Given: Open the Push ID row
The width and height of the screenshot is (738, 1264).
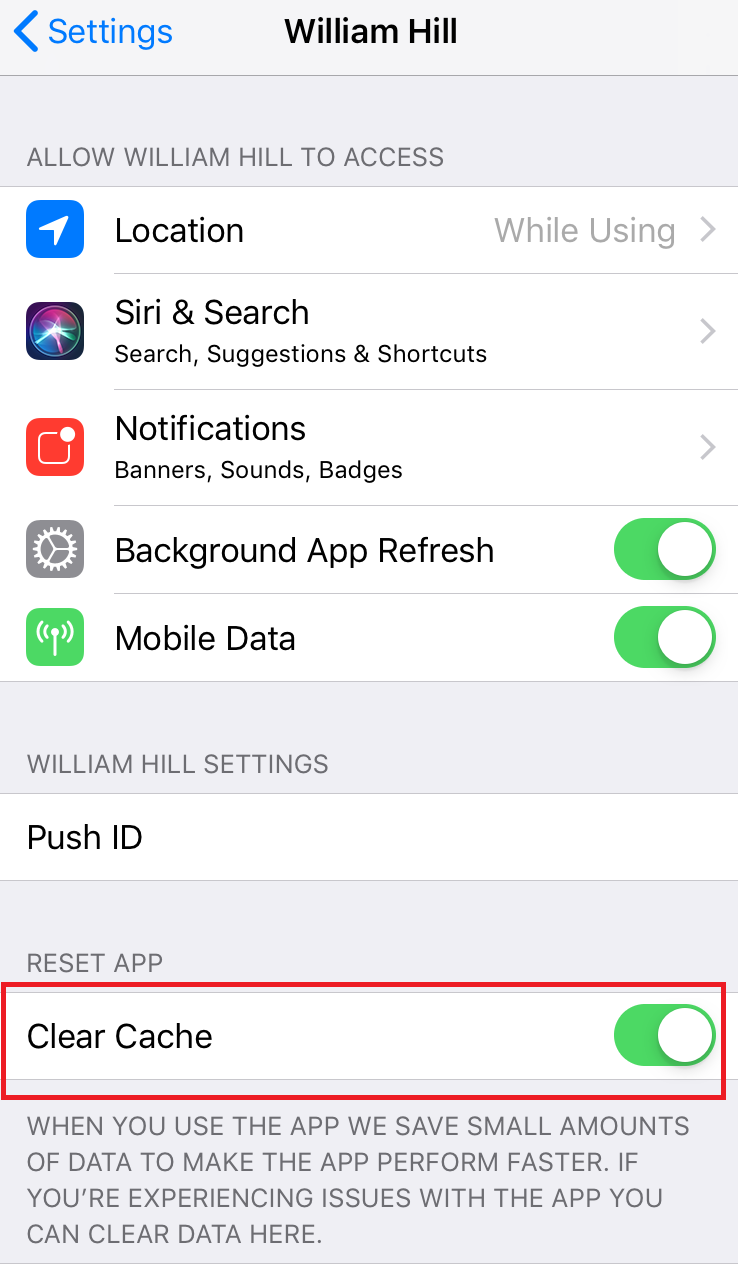Looking at the screenshot, I should [368, 837].
